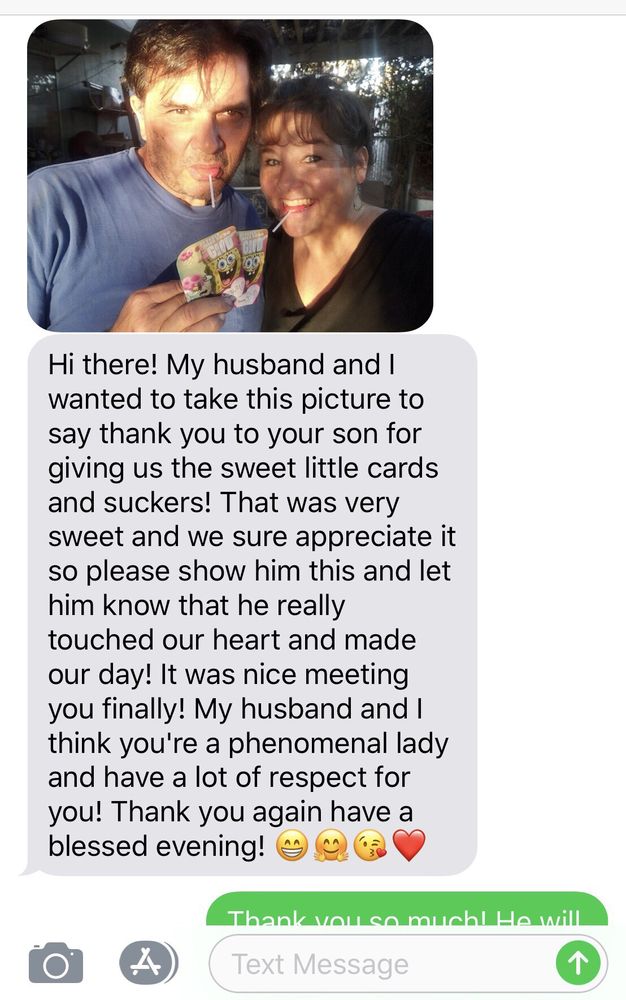Open the App Store apps drawer

(x=148, y=963)
